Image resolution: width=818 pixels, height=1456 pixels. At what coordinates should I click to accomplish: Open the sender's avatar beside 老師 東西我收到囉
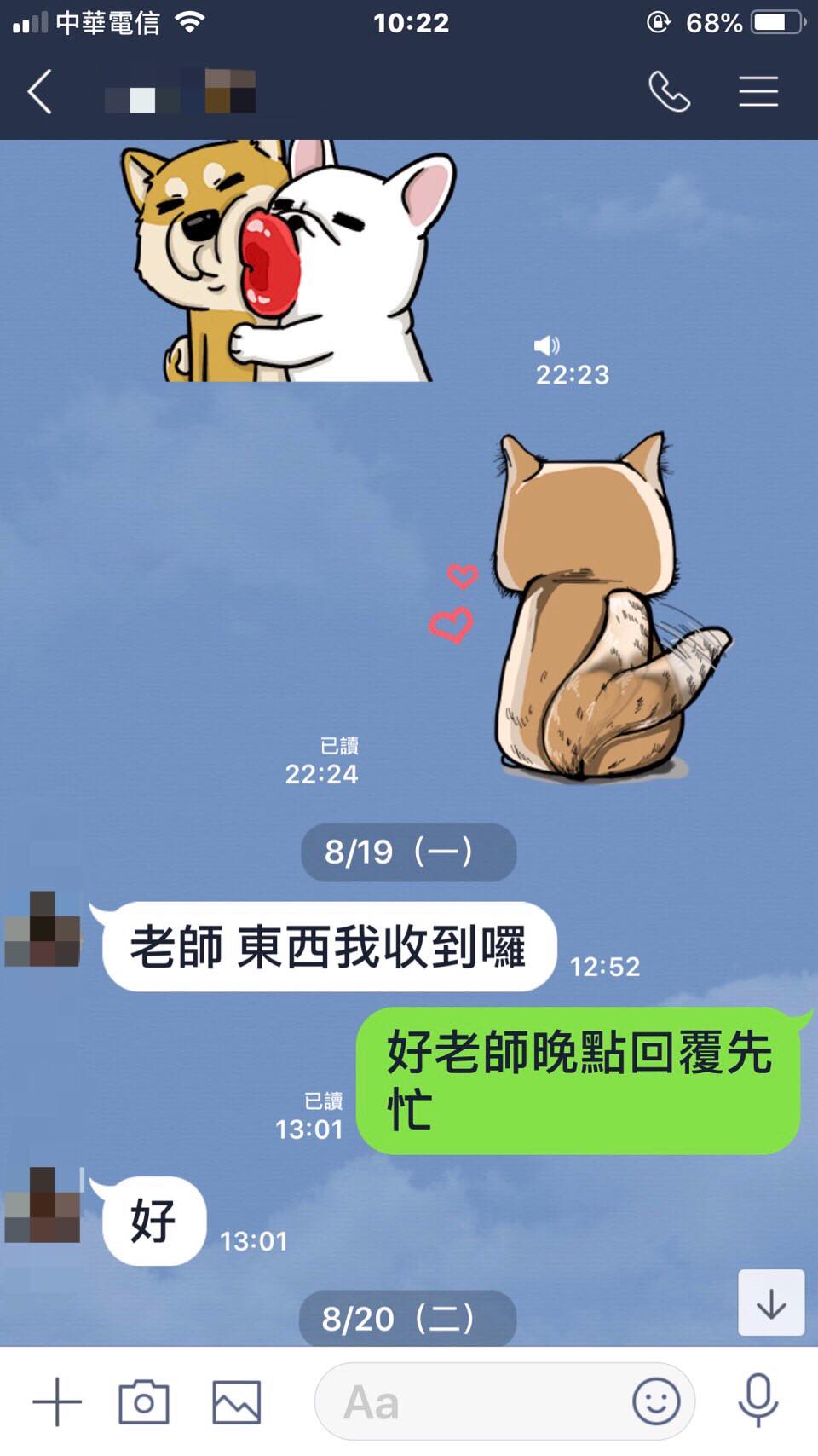pyautogui.click(x=43, y=929)
